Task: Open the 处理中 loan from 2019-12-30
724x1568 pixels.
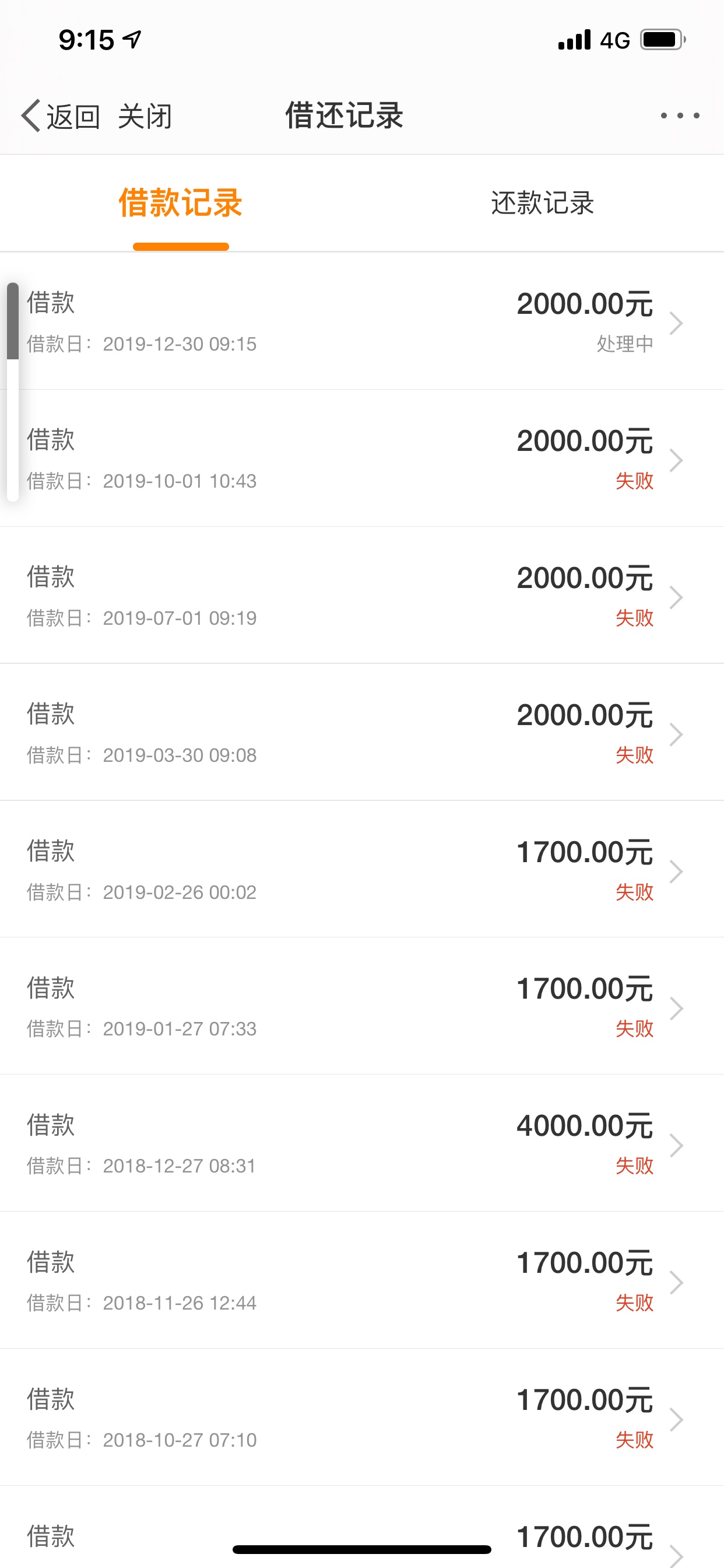Action: pos(362,321)
